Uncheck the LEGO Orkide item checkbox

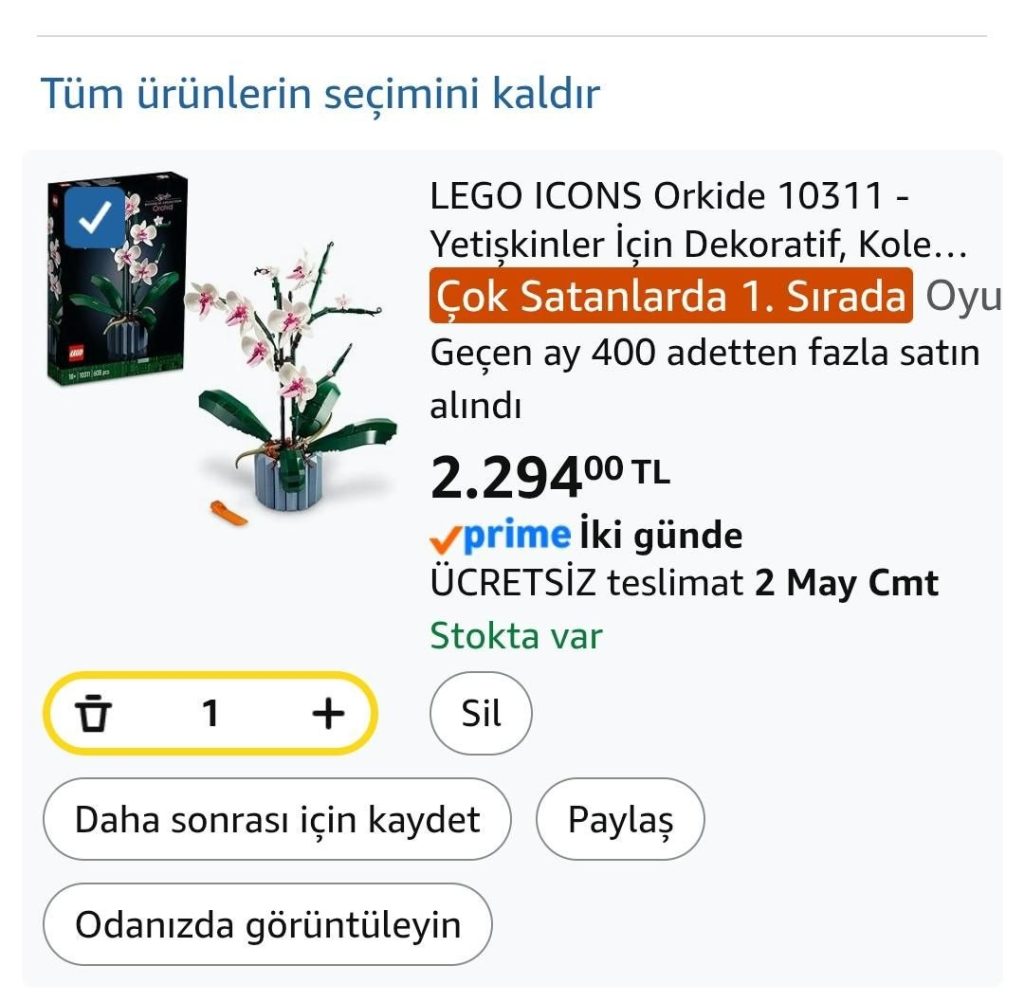tap(95, 218)
